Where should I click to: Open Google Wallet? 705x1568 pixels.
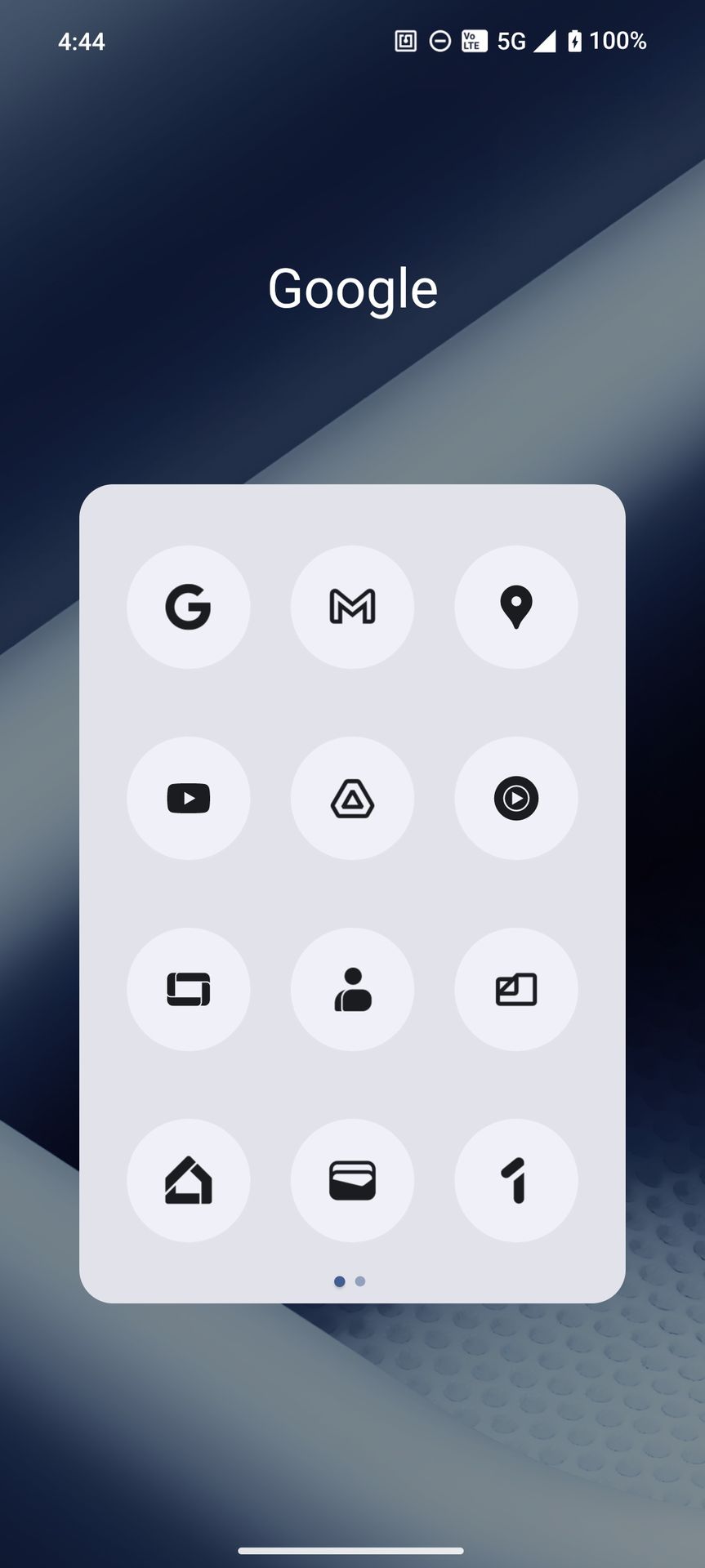pos(352,1180)
